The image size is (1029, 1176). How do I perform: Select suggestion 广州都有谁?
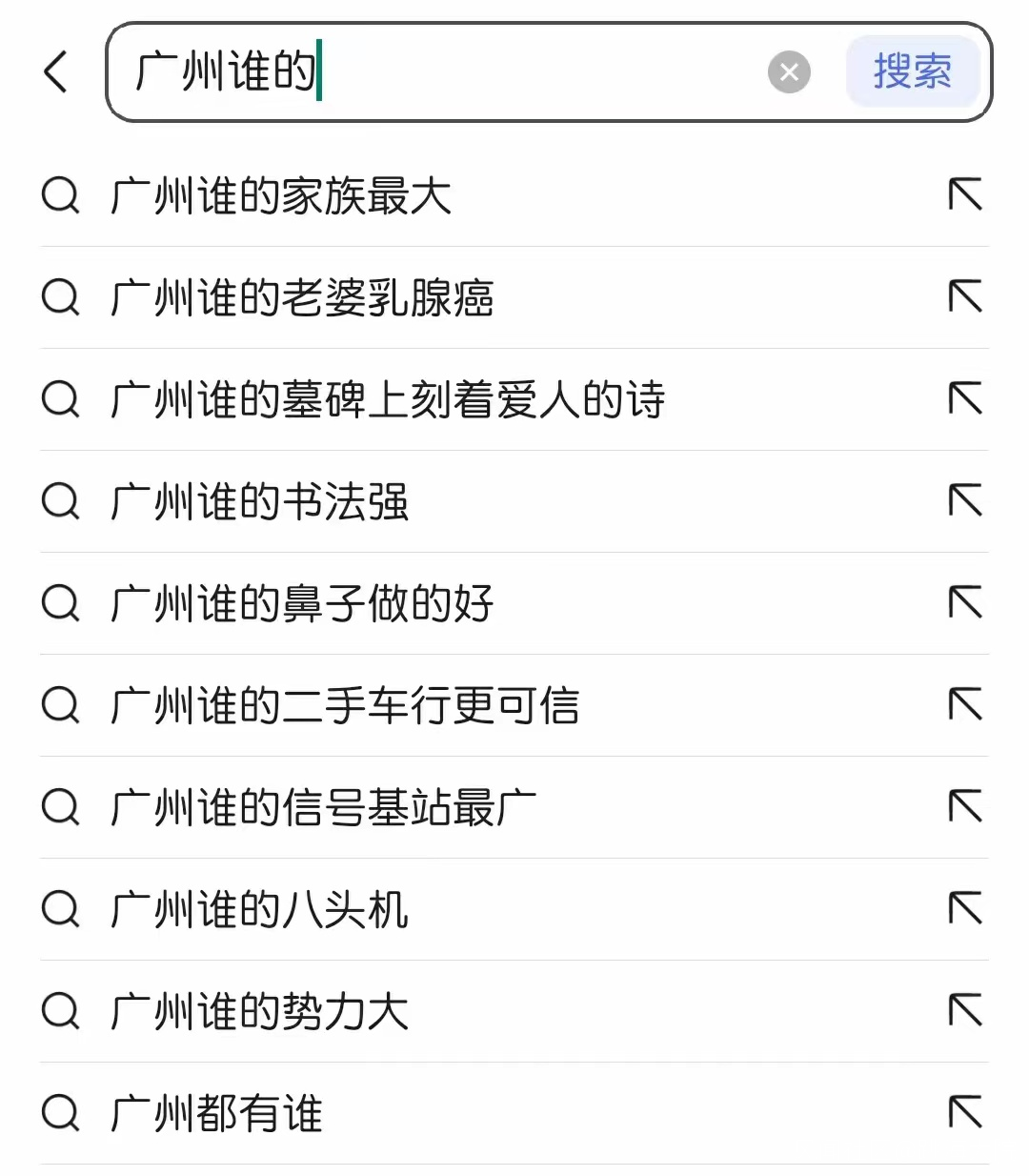pyautogui.click(x=217, y=1114)
